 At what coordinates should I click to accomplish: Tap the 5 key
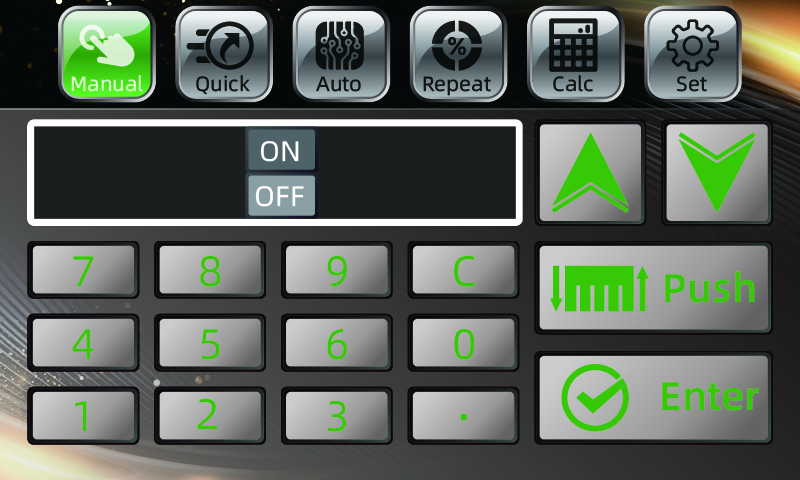(x=210, y=343)
